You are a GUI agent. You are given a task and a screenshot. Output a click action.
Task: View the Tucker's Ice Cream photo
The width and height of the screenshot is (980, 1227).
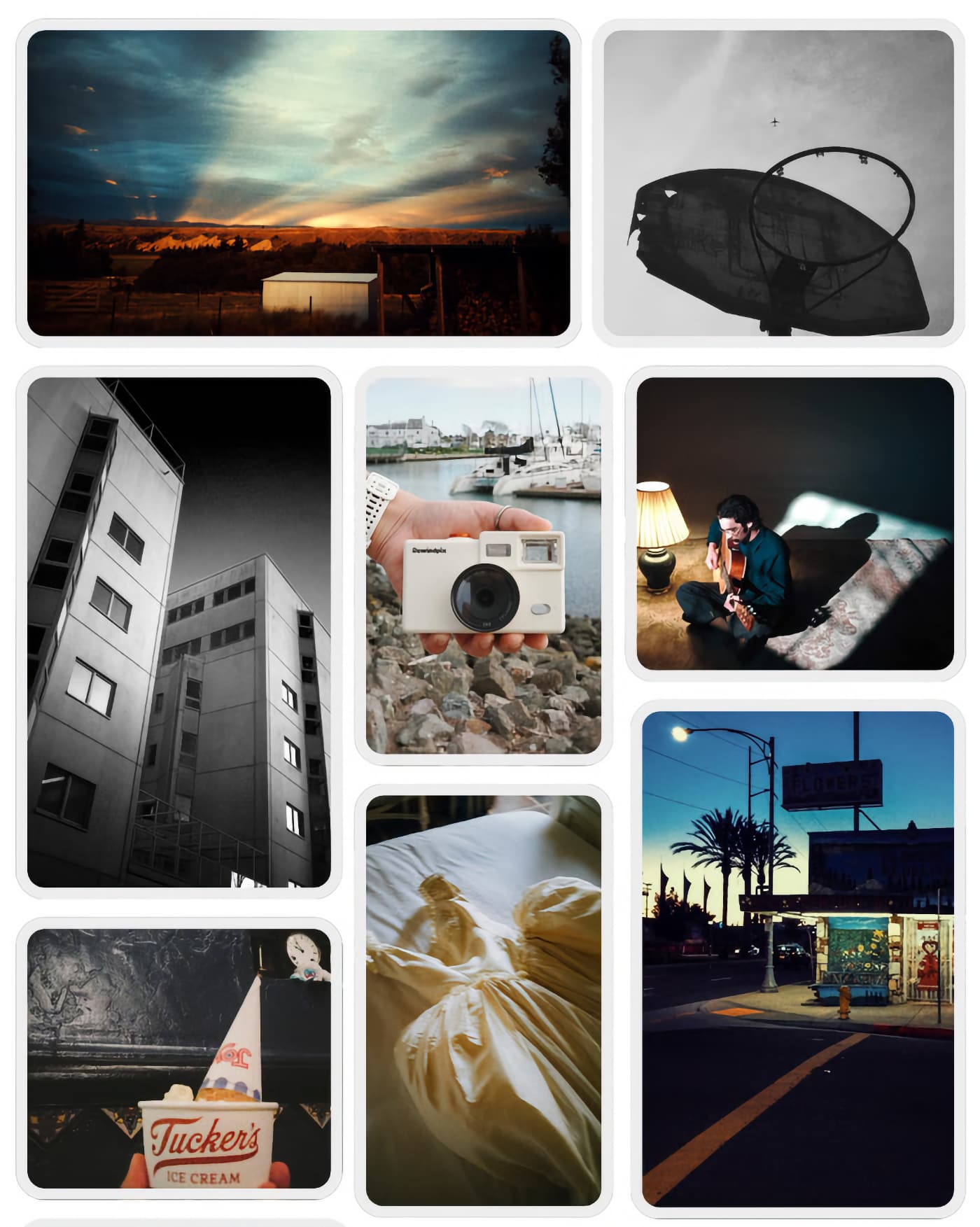click(x=178, y=1058)
